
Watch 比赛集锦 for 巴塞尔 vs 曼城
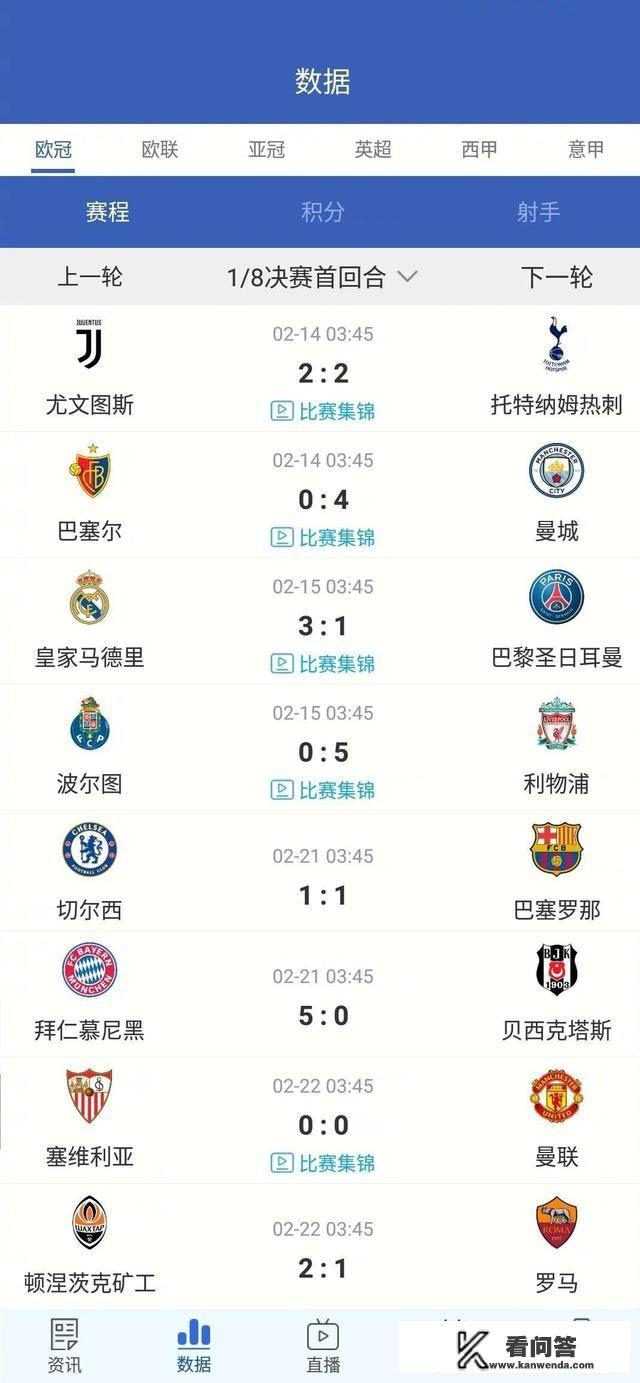(323, 537)
